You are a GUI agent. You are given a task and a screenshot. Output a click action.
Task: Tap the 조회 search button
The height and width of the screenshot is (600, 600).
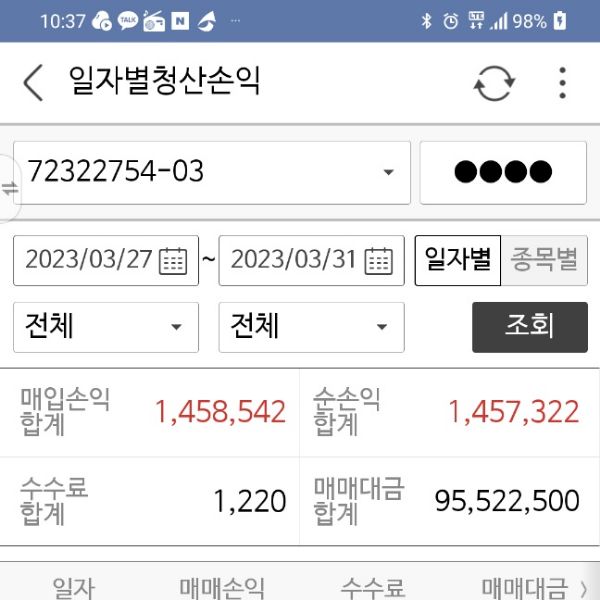pos(529,326)
